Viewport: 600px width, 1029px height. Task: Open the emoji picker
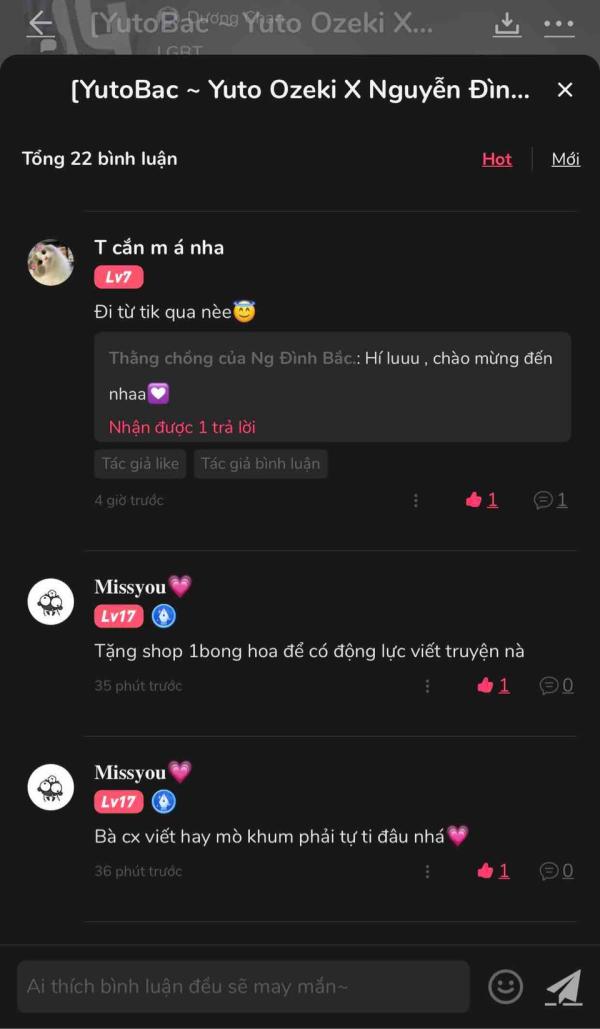[x=506, y=987]
